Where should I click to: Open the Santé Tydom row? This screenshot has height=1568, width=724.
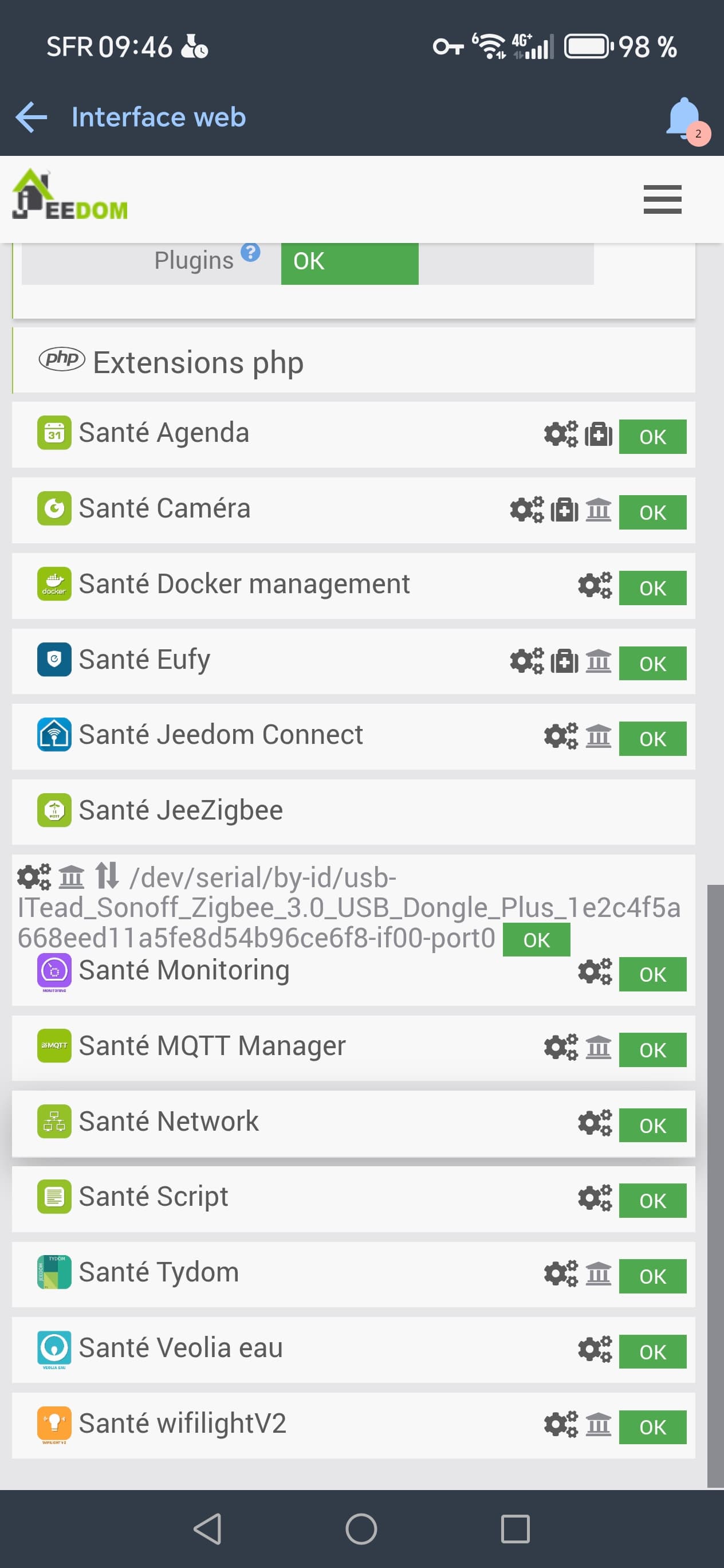(x=159, y=1272)
